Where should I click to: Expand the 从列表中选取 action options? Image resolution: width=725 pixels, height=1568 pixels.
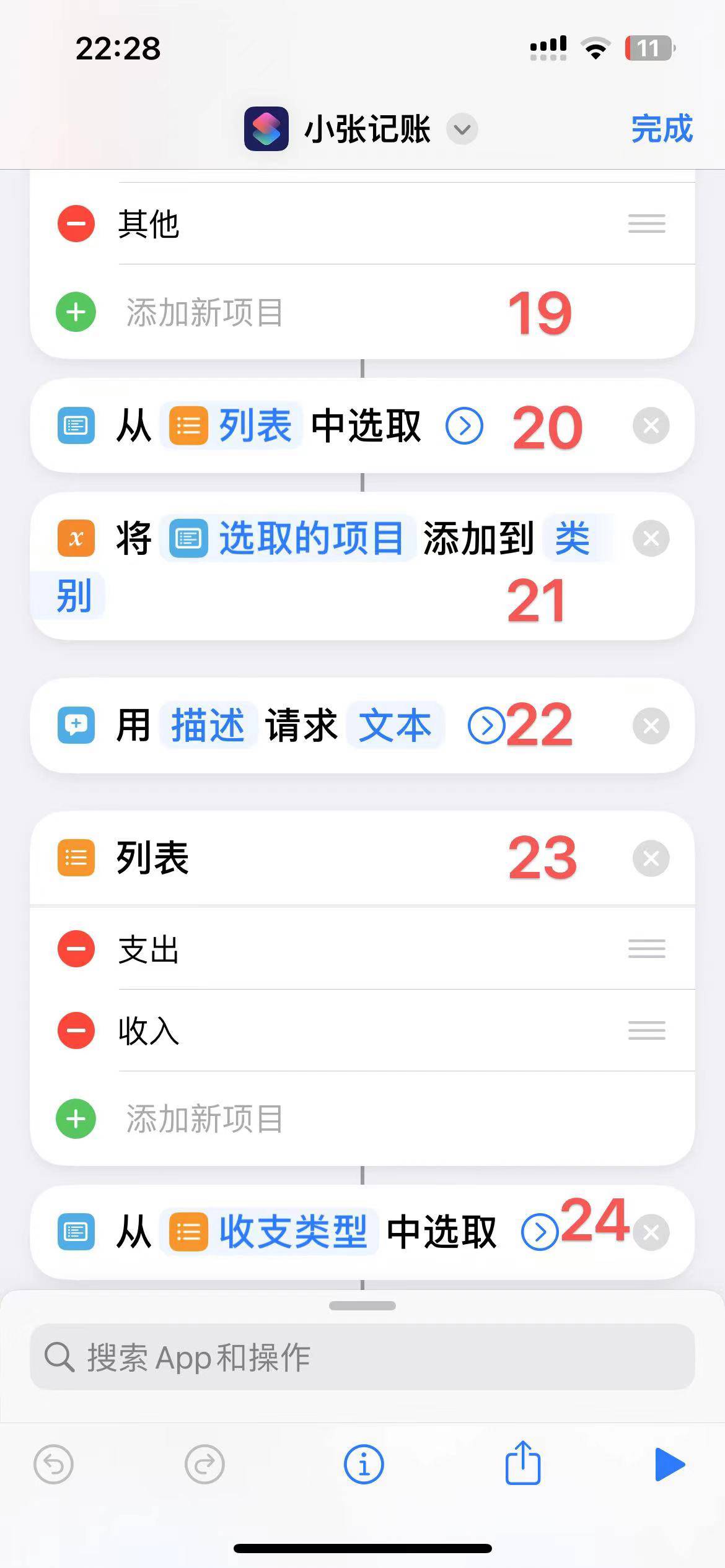point(464,426)
